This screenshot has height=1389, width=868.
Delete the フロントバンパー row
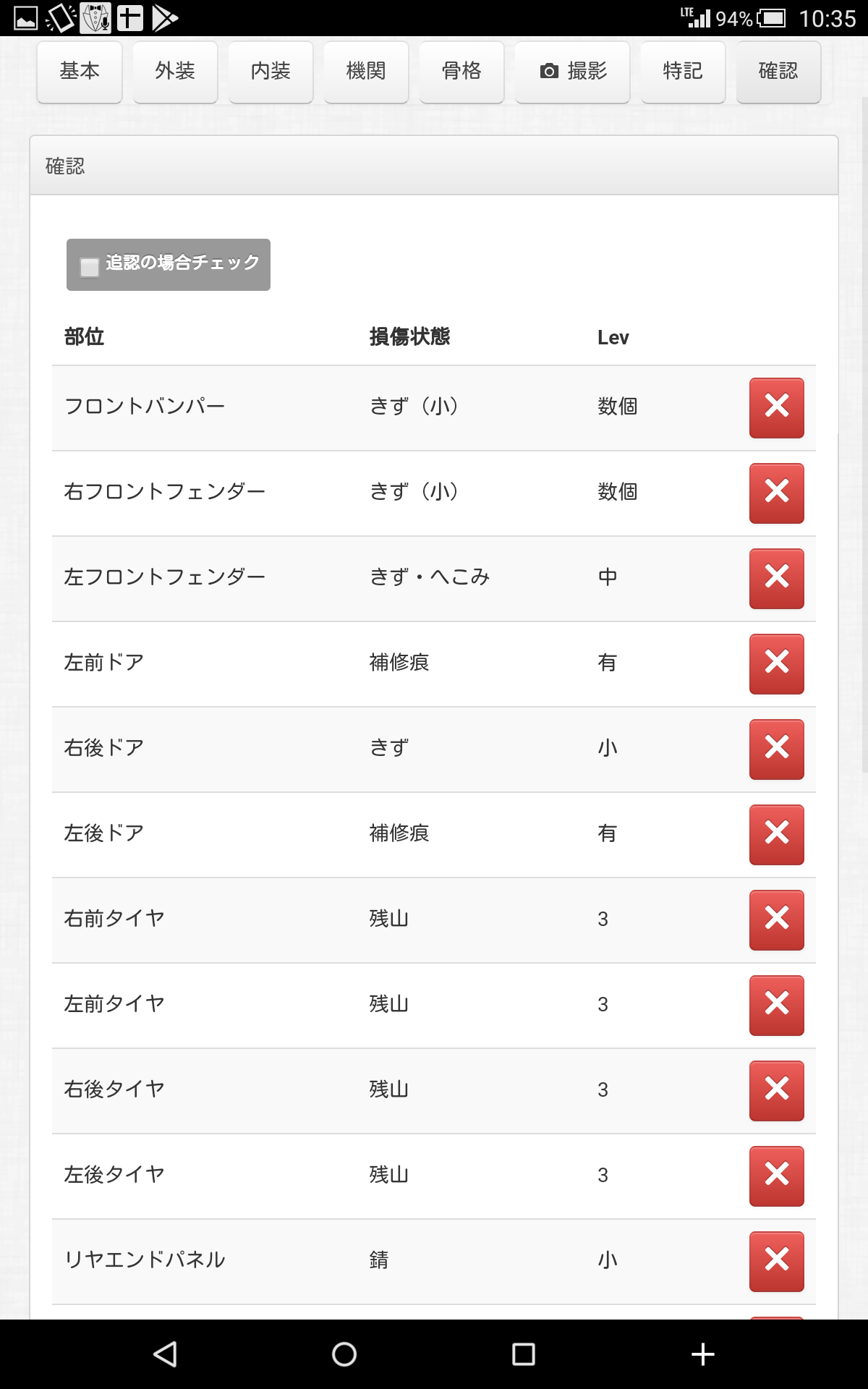[777, 408]
